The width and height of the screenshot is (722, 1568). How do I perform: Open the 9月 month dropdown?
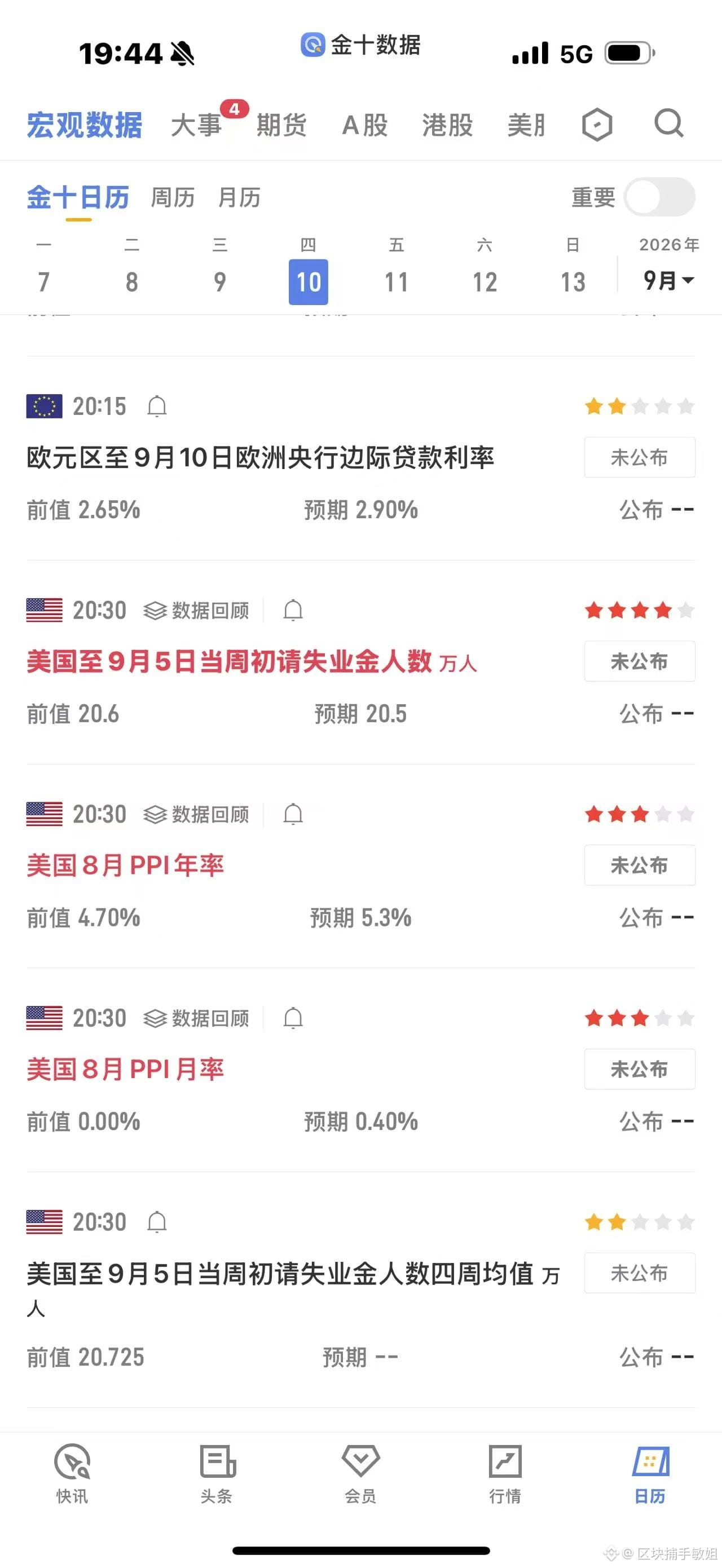pyautogui.click(x=668, y=281)
